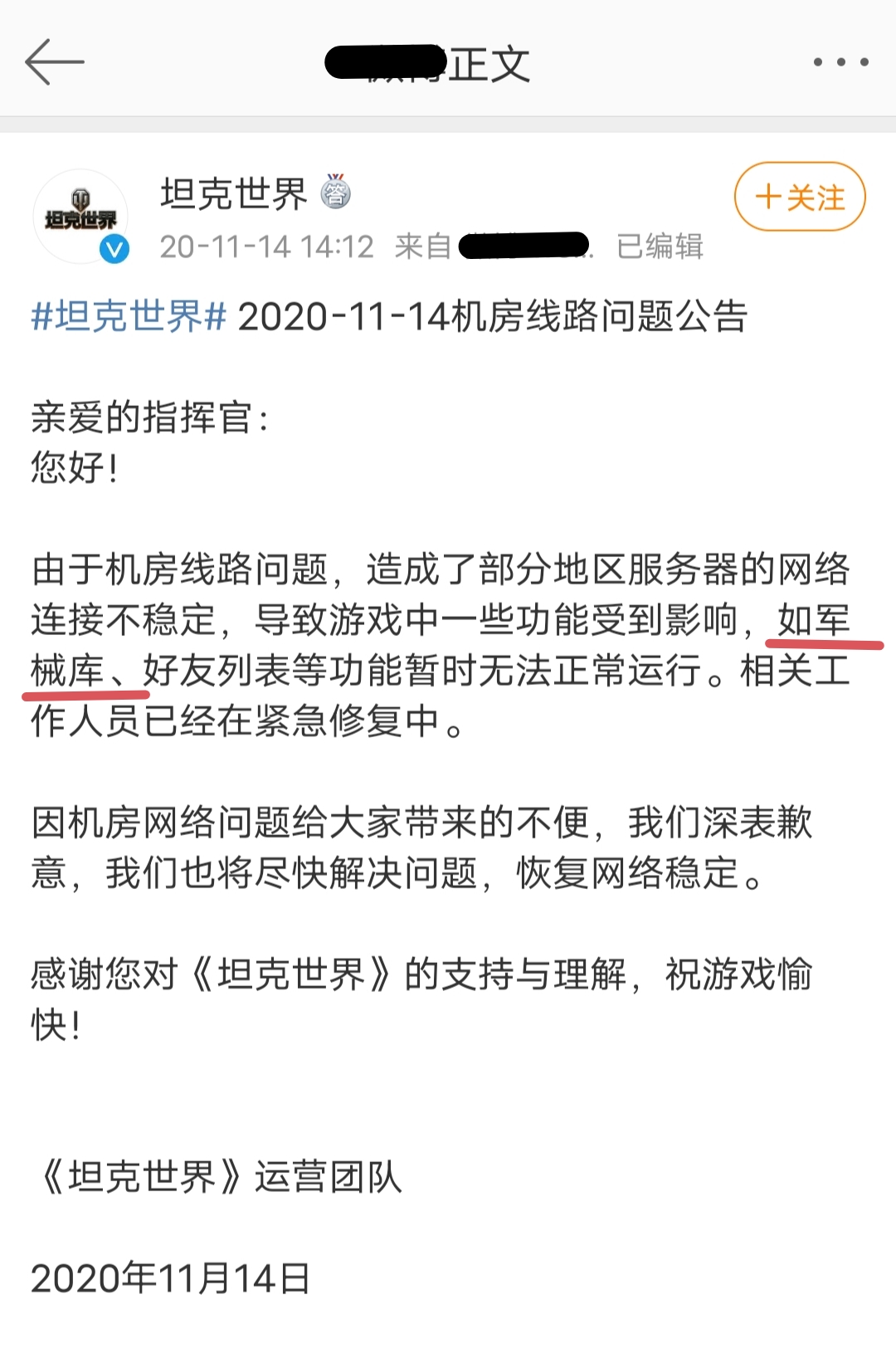
Task: Open the #坦克世界# hashtag topic
Action: (129, 317)
